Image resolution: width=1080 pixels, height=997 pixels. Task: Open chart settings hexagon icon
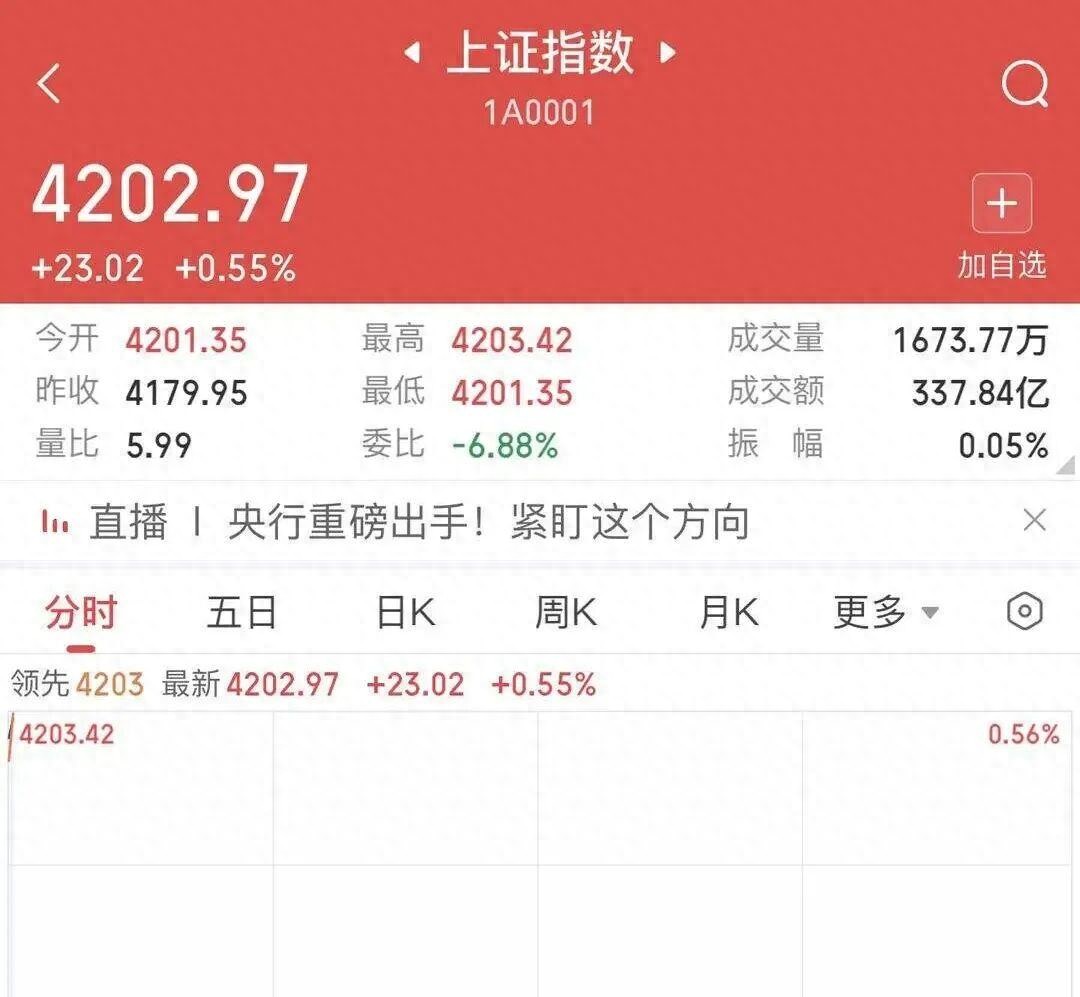[1024, 611]
